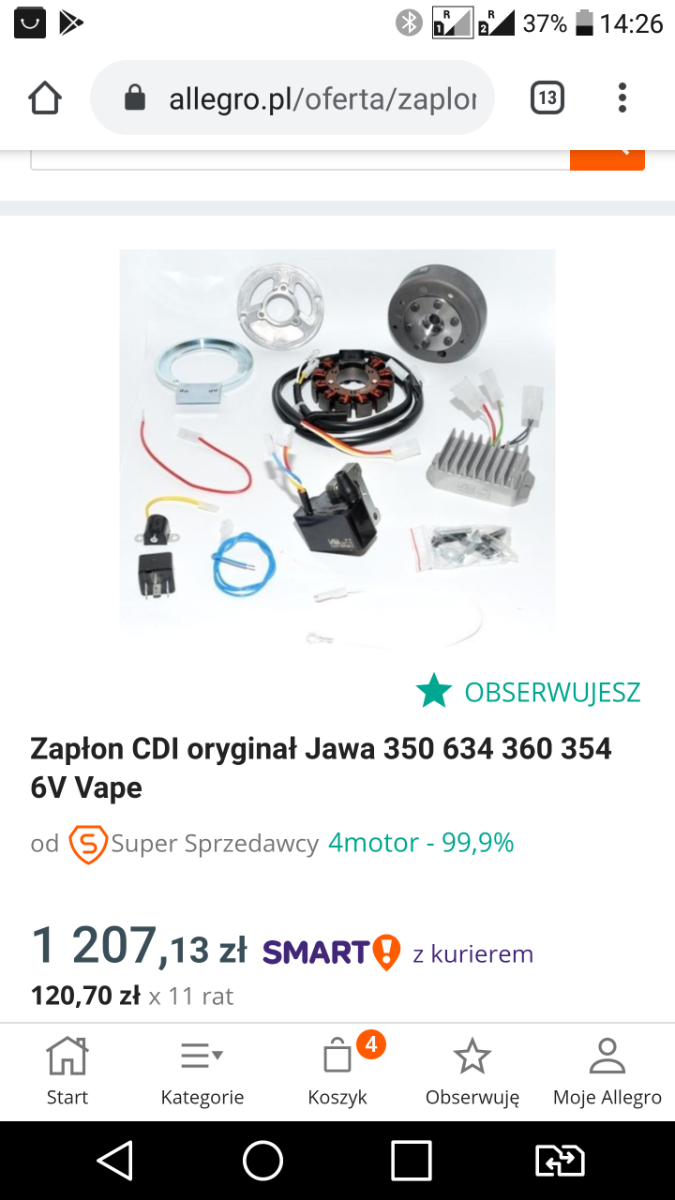The image size is (675, 1200).
Task: Go to the browser home page
Action: coord(45,98)
